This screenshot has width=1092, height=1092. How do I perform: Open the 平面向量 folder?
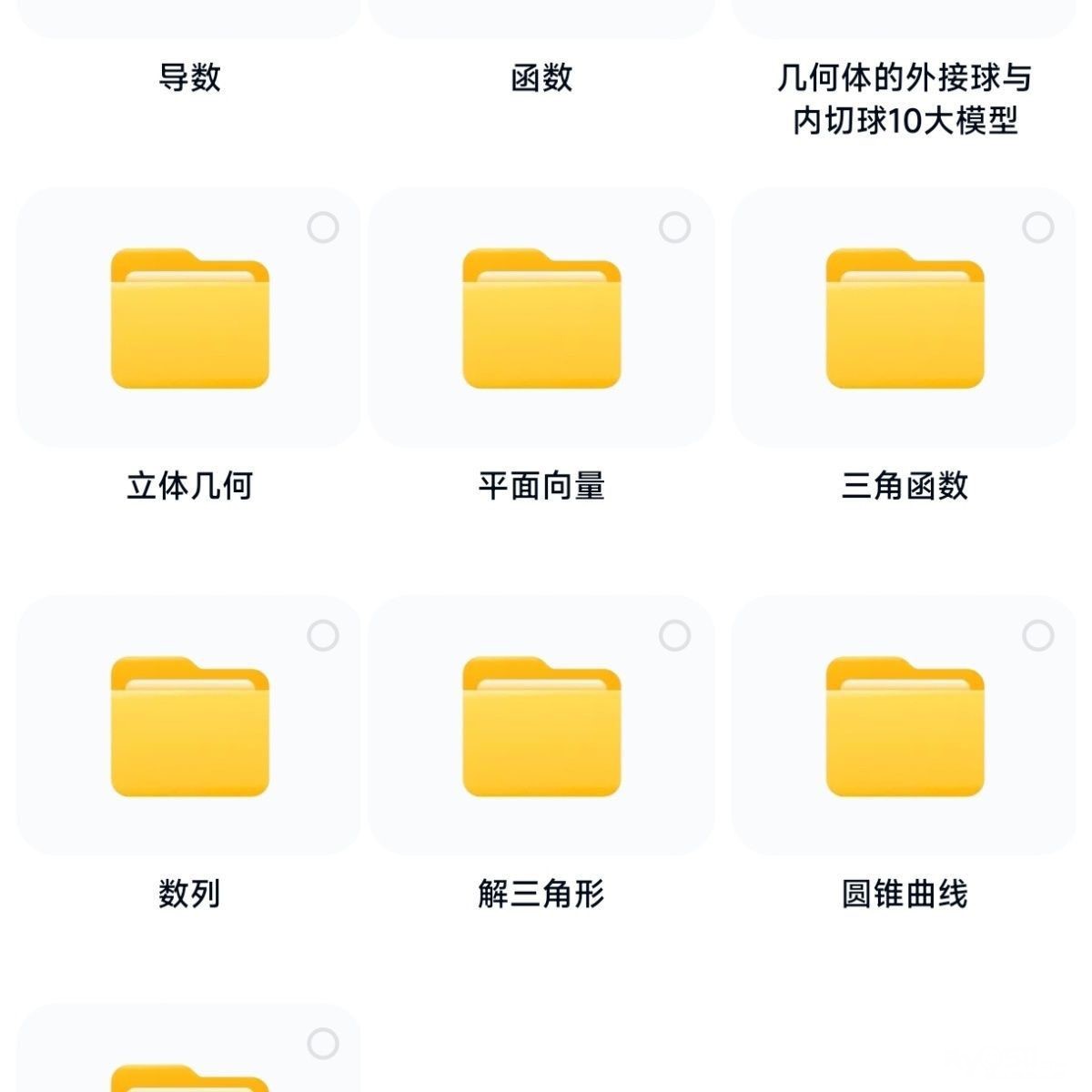point(541,318)
